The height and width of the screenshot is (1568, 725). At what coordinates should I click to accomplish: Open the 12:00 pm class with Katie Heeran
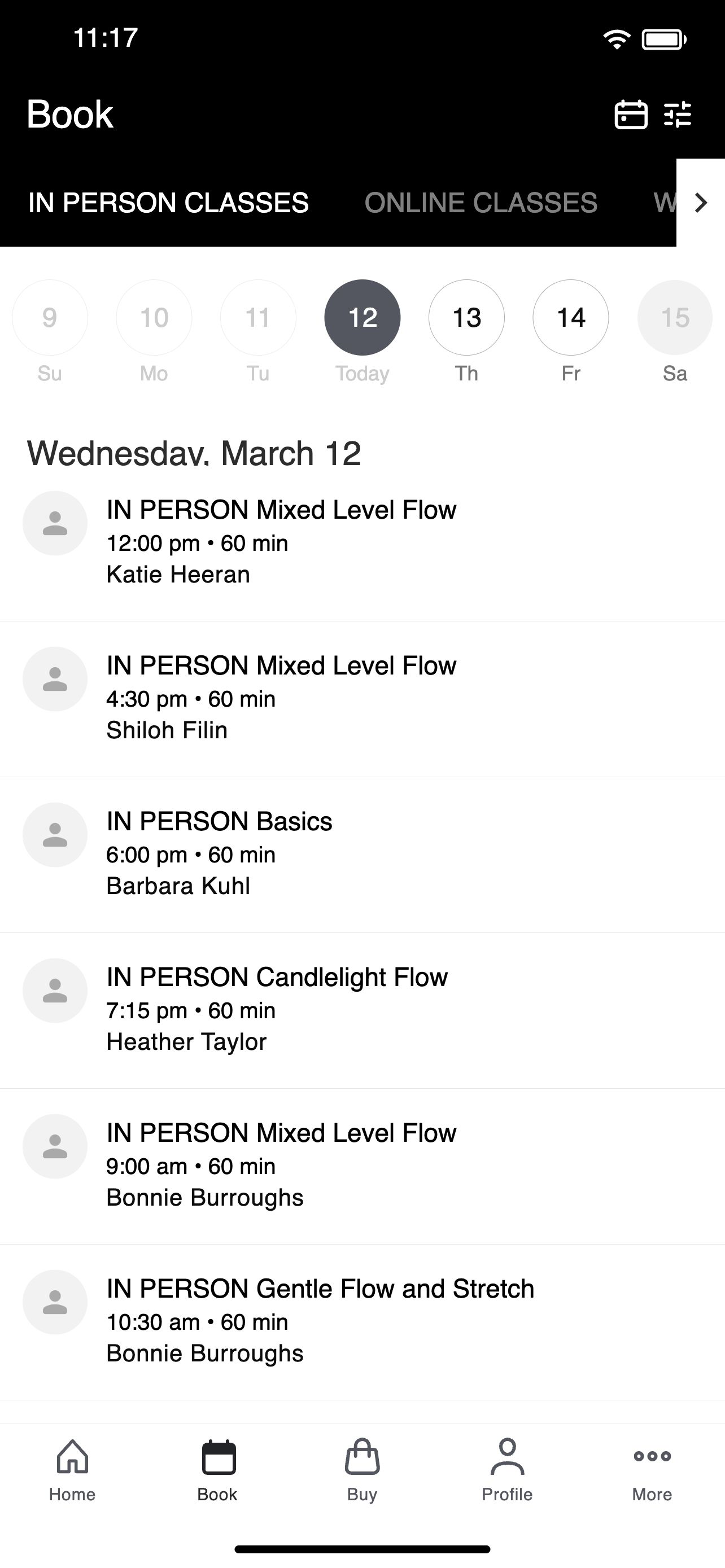tap(362, 543)
